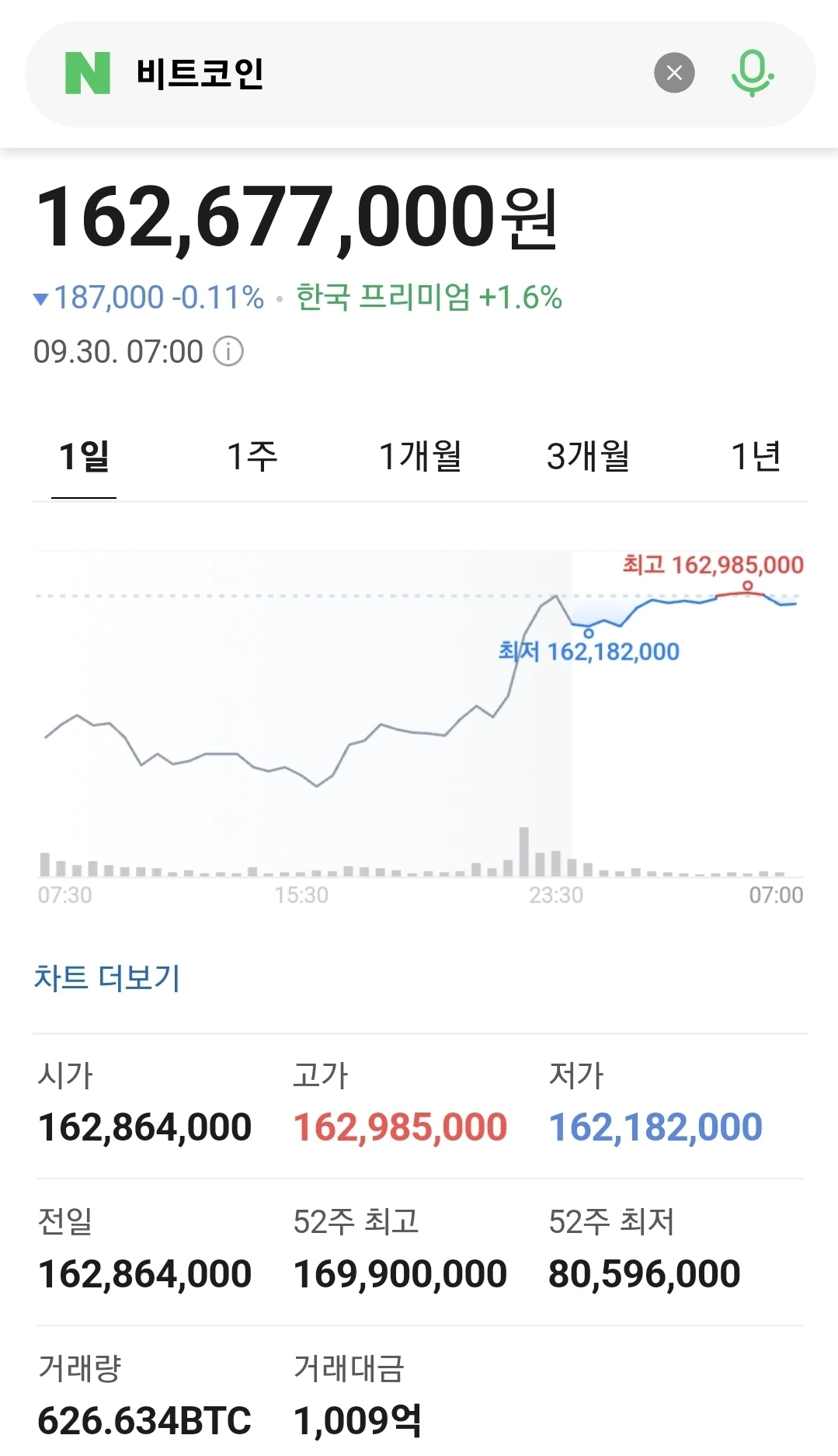
Task: Open the Naver N logo home
Action: 87,73
